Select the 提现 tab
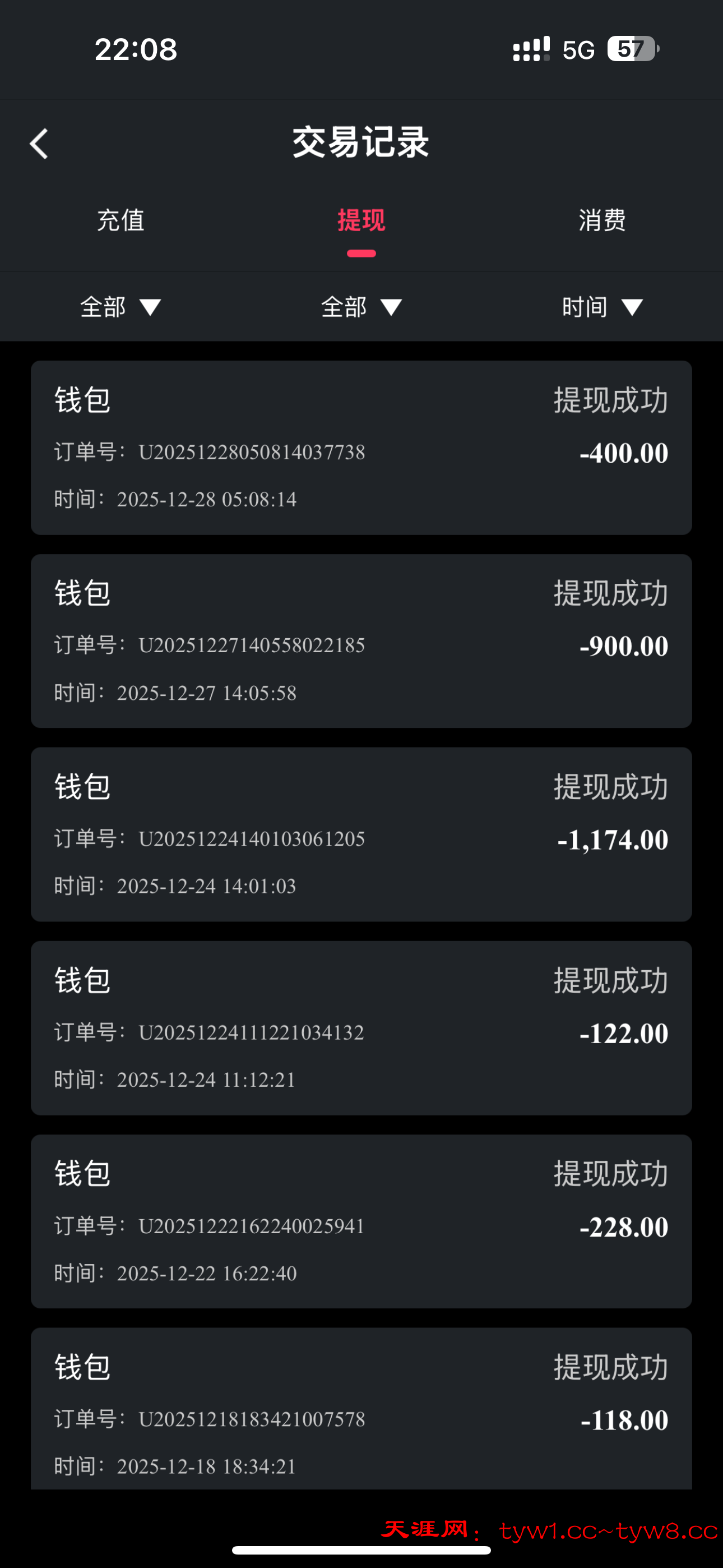723x1568 pixels. pos(361,220)
